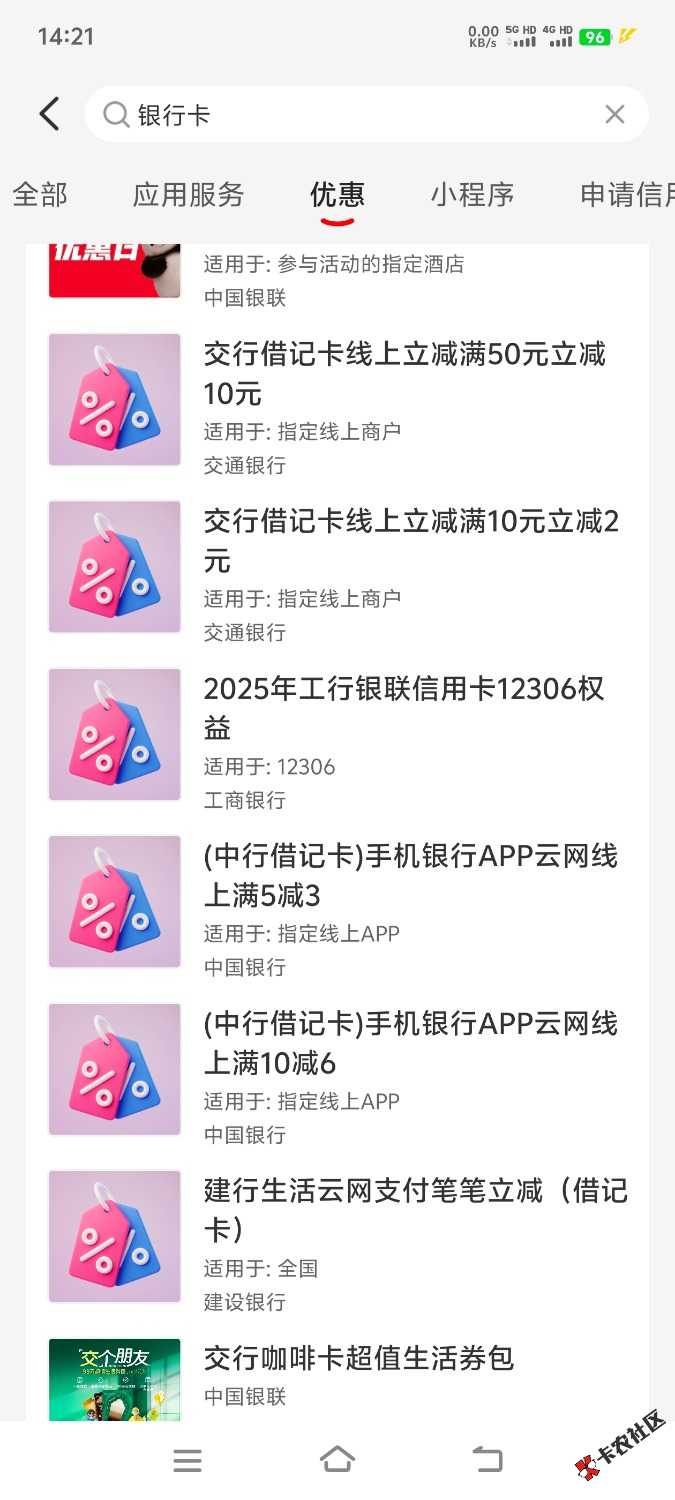Switch to the 应用服务 tab
Image resolution: width=675 pixels, height=1500 pixels.
point(188,195)
